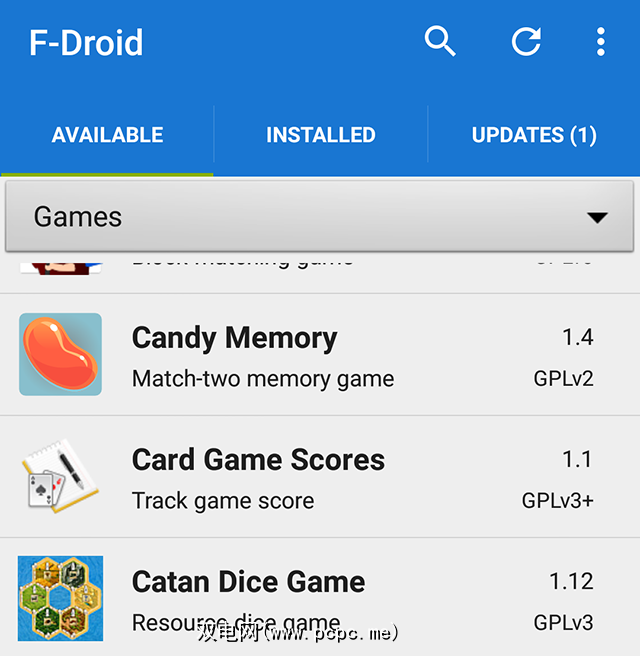Show the Updates tab

[534, 135]
